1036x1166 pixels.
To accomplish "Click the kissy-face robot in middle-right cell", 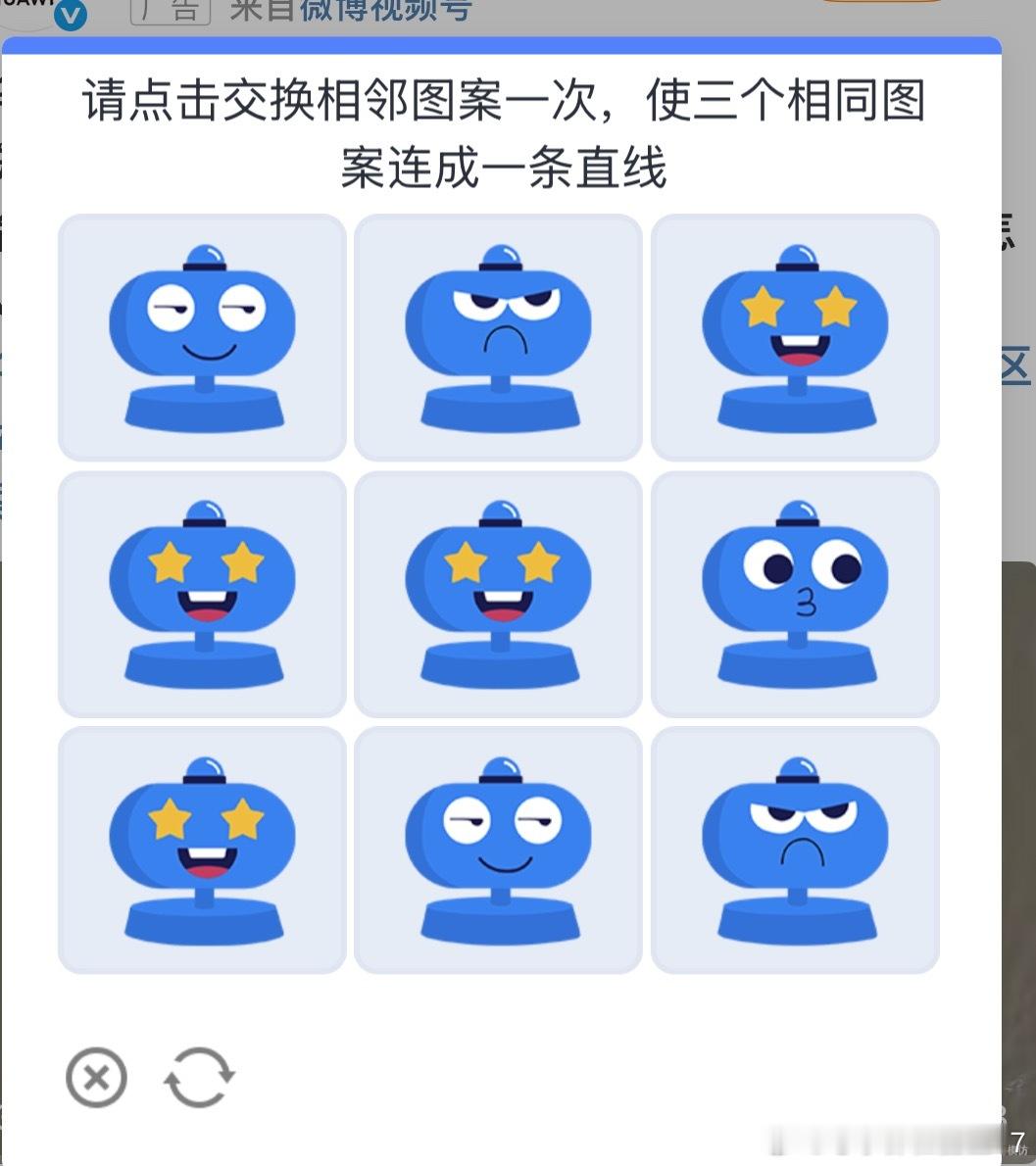I will point(796,593).
